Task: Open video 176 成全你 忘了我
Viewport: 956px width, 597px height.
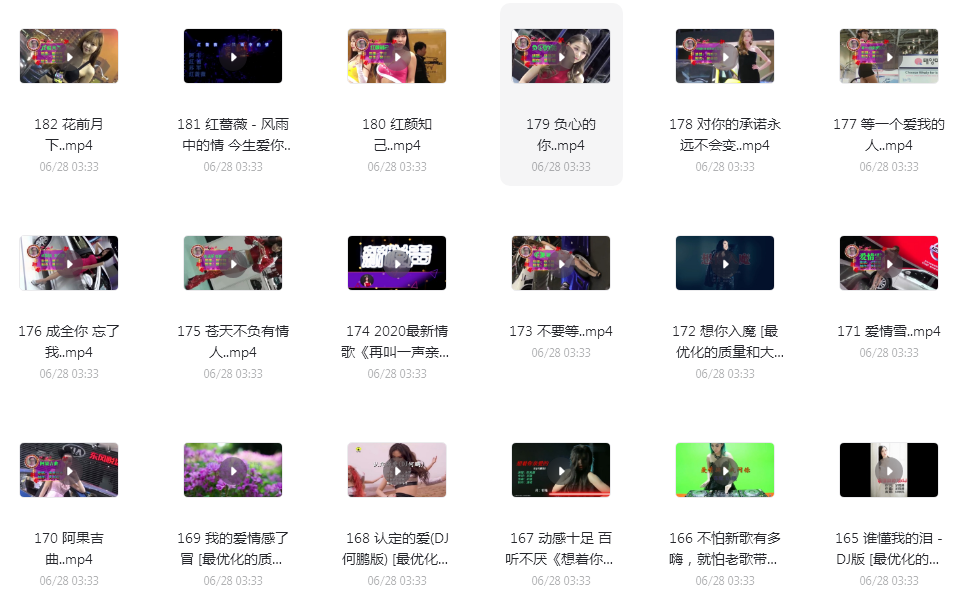Action: pyautogui.click(x=69, y=263)
